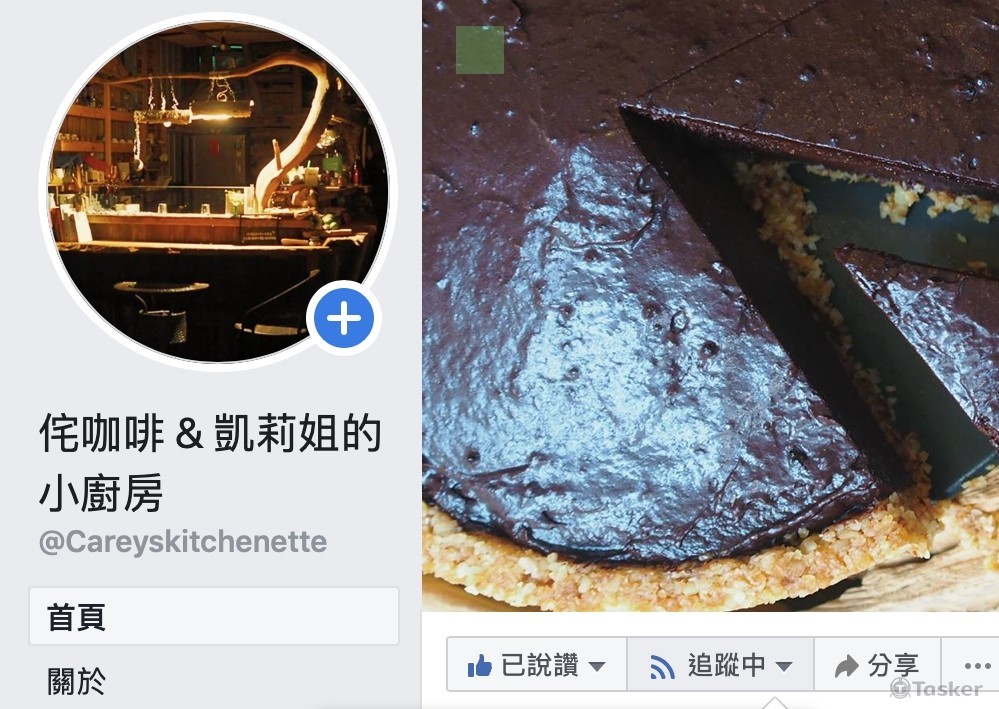Tap the blue plus icon on the profile picture
The image size is (999, 709).
pos(344,319)
